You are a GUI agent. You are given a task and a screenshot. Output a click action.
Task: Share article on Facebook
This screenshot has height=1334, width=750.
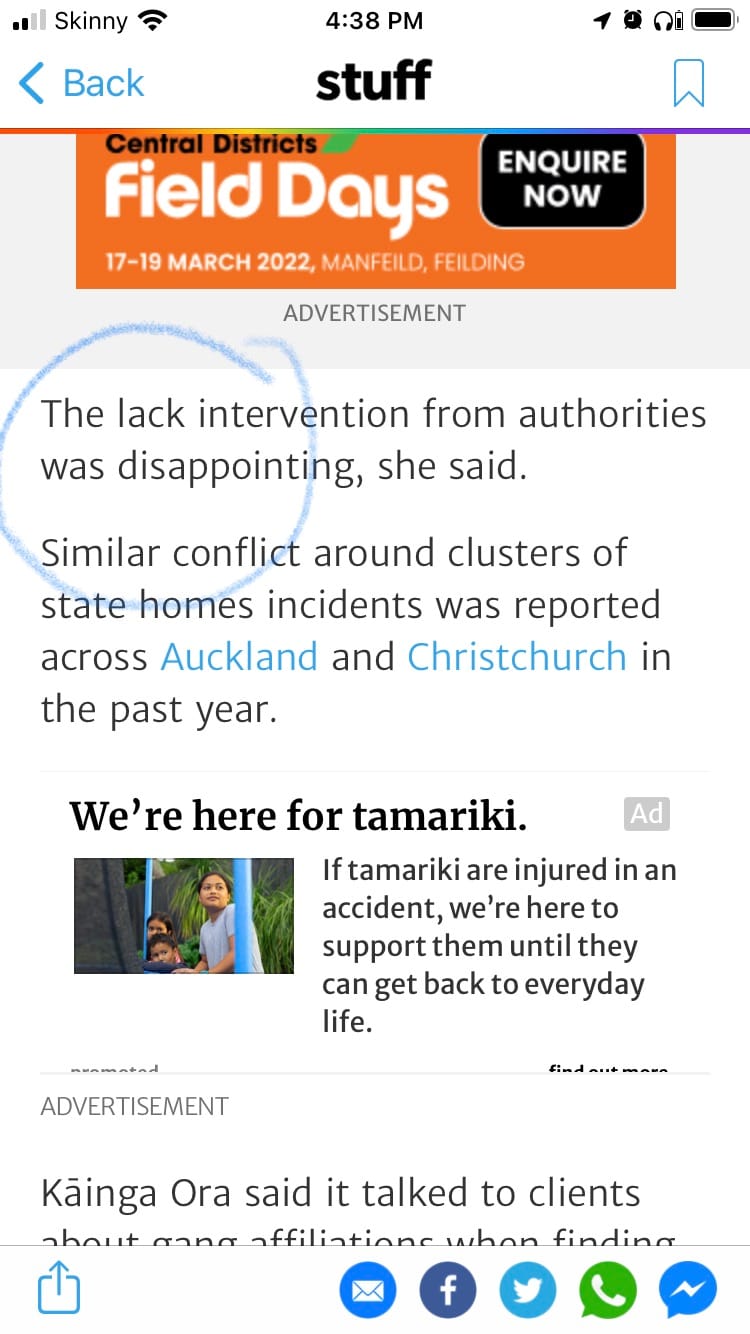pos(447,1291)
